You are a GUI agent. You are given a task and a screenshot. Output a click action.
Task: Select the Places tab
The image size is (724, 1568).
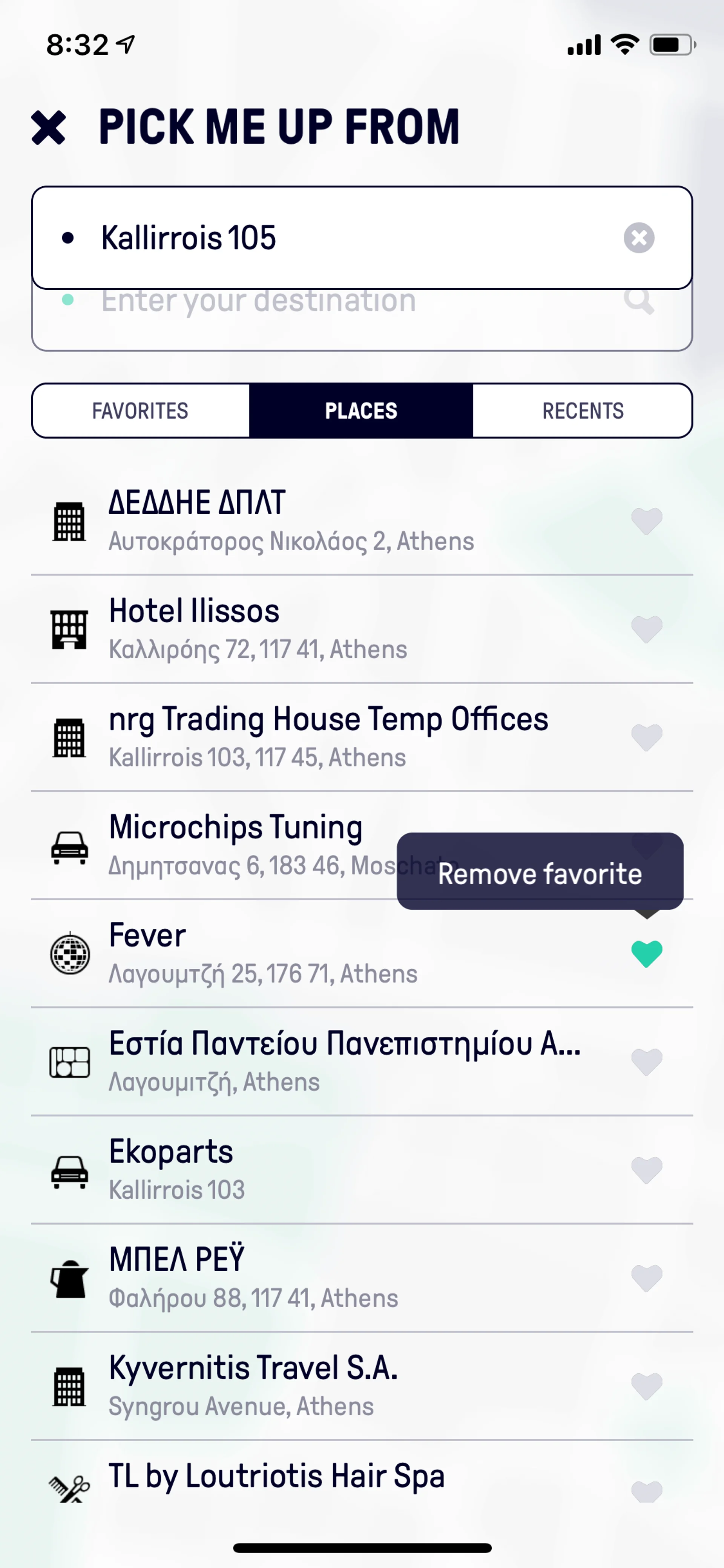pos(361,411)
